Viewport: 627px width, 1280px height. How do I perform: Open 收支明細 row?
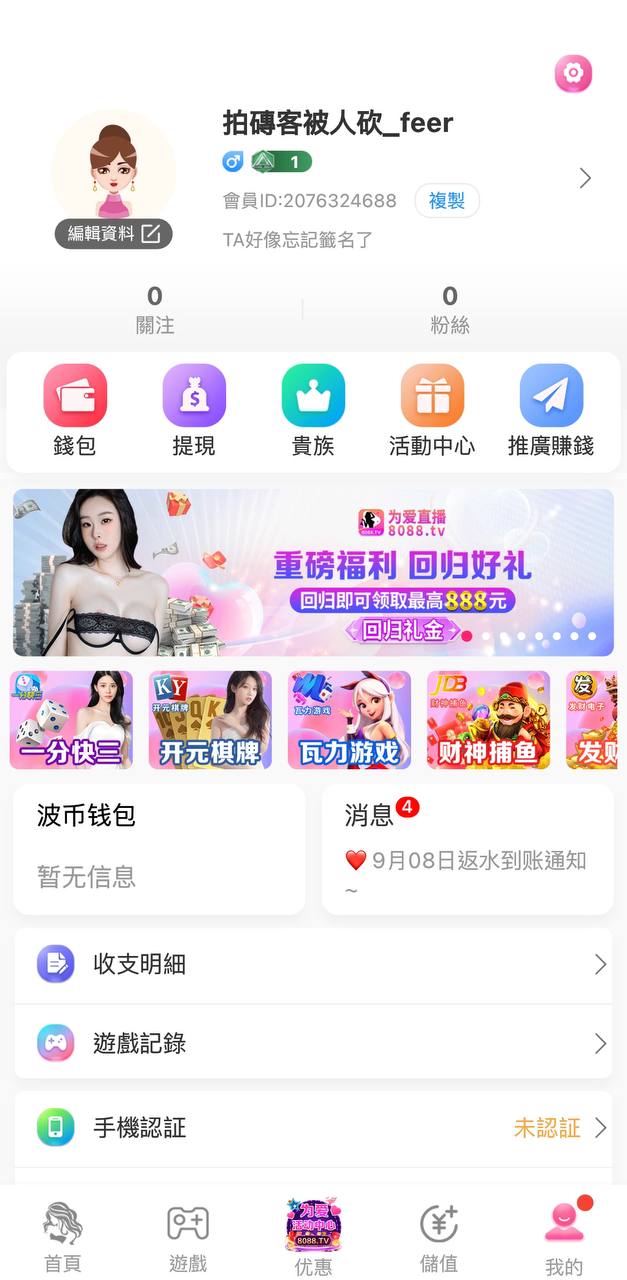coord(313,965)
